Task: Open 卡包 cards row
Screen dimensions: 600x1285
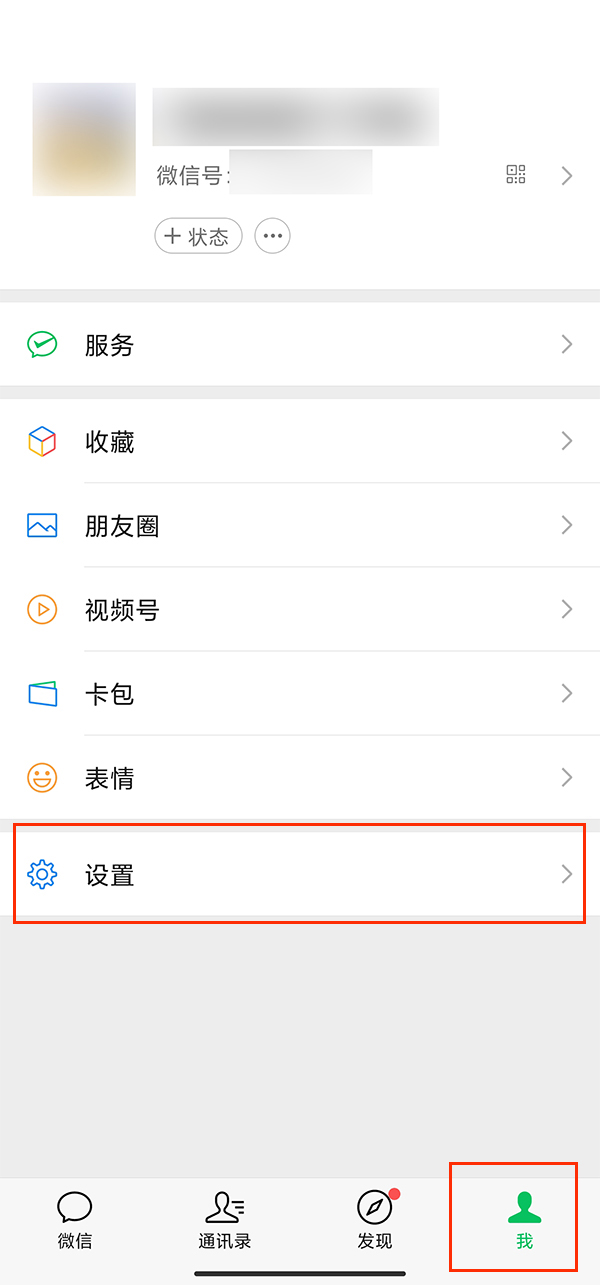Action: click(300, 693)
